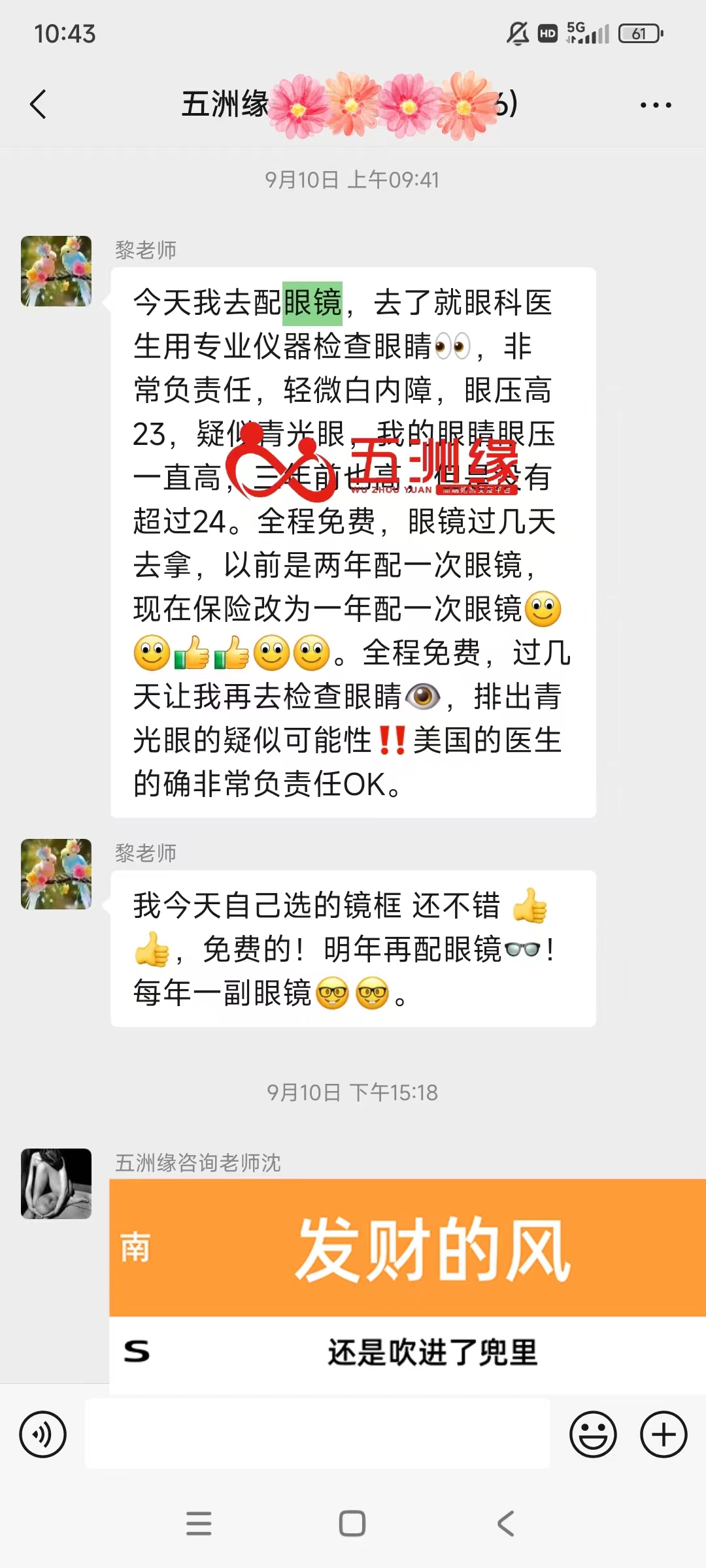This screenshot has width=706, height=1568.
Task: Tap the system home button
Action: click(x=352, y=1524)
